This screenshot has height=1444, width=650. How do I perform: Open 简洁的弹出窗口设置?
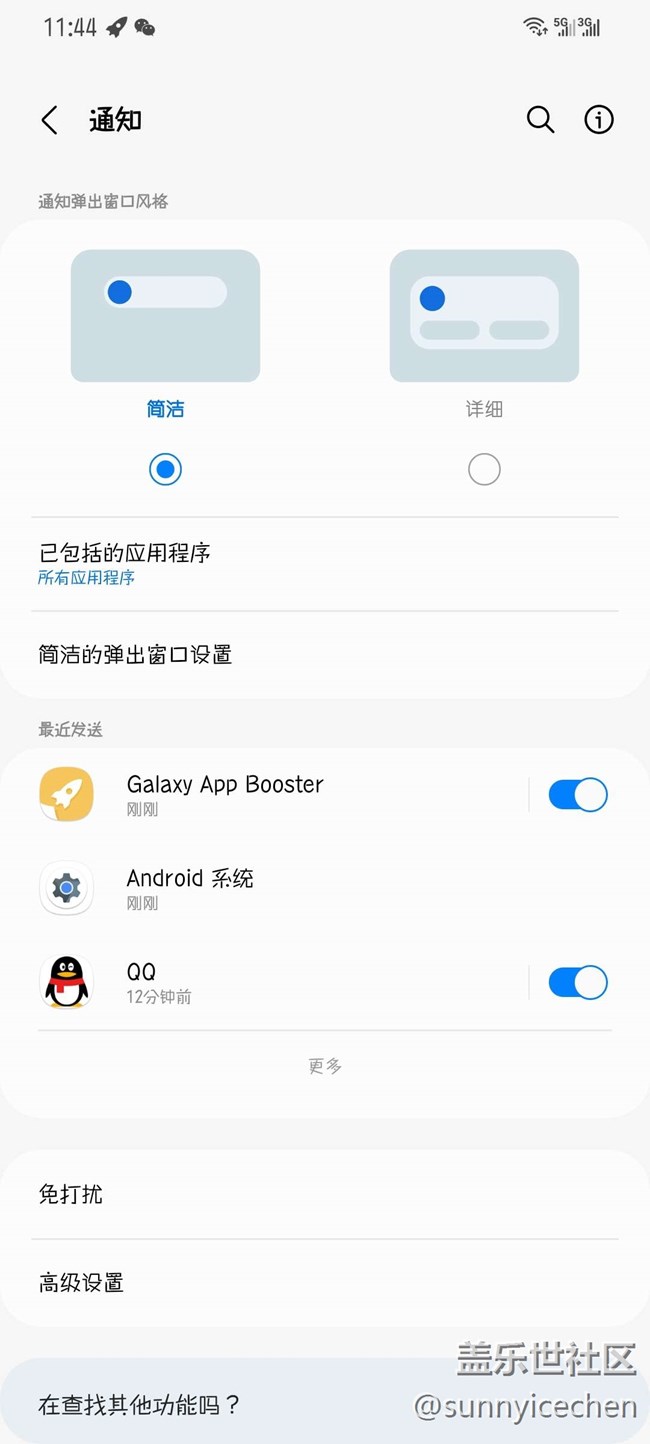point(325,655)
